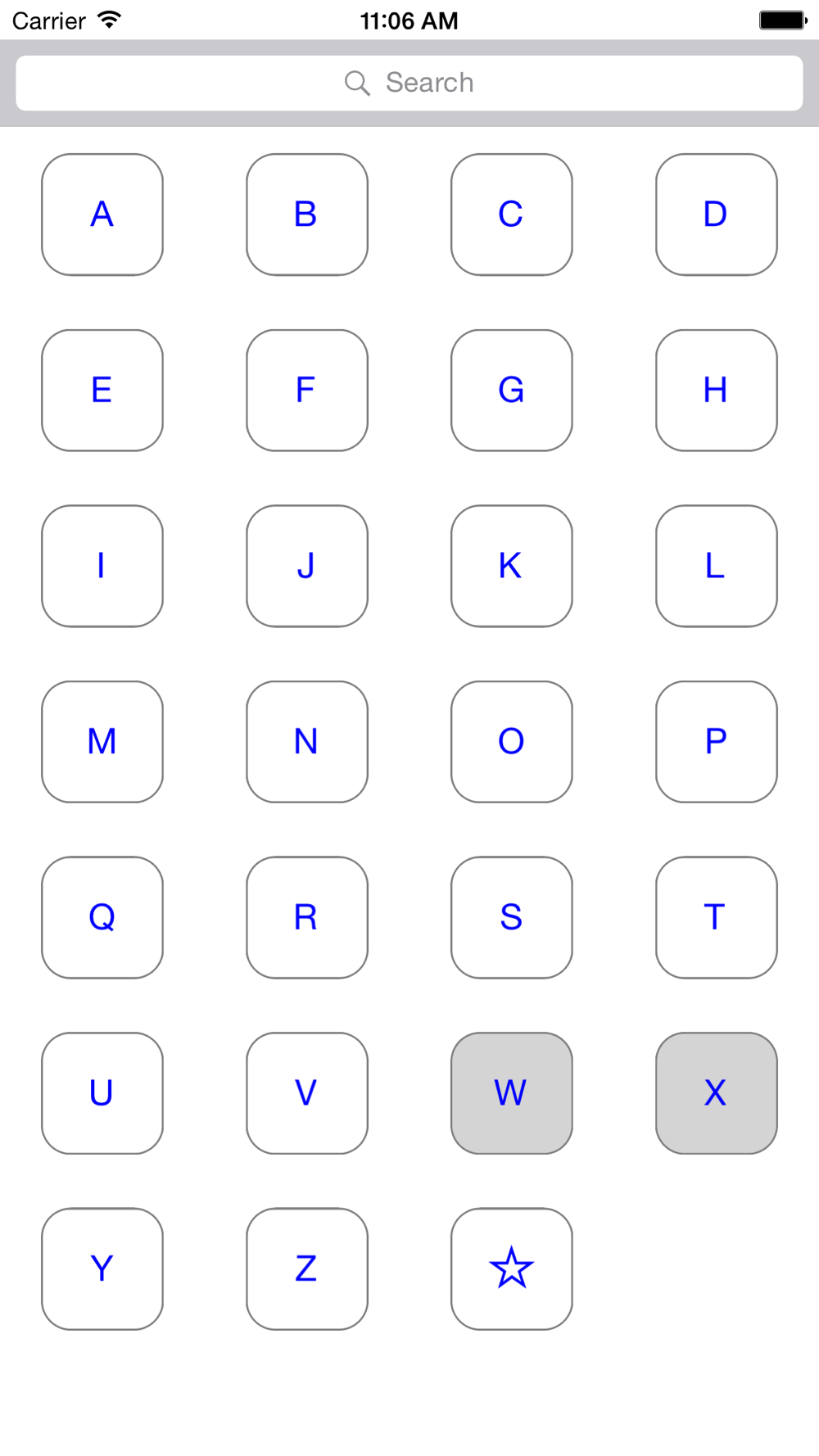The width and height of the screenshot is (819, 1456).
Task: Select letter G
Action: pos(512,391)
